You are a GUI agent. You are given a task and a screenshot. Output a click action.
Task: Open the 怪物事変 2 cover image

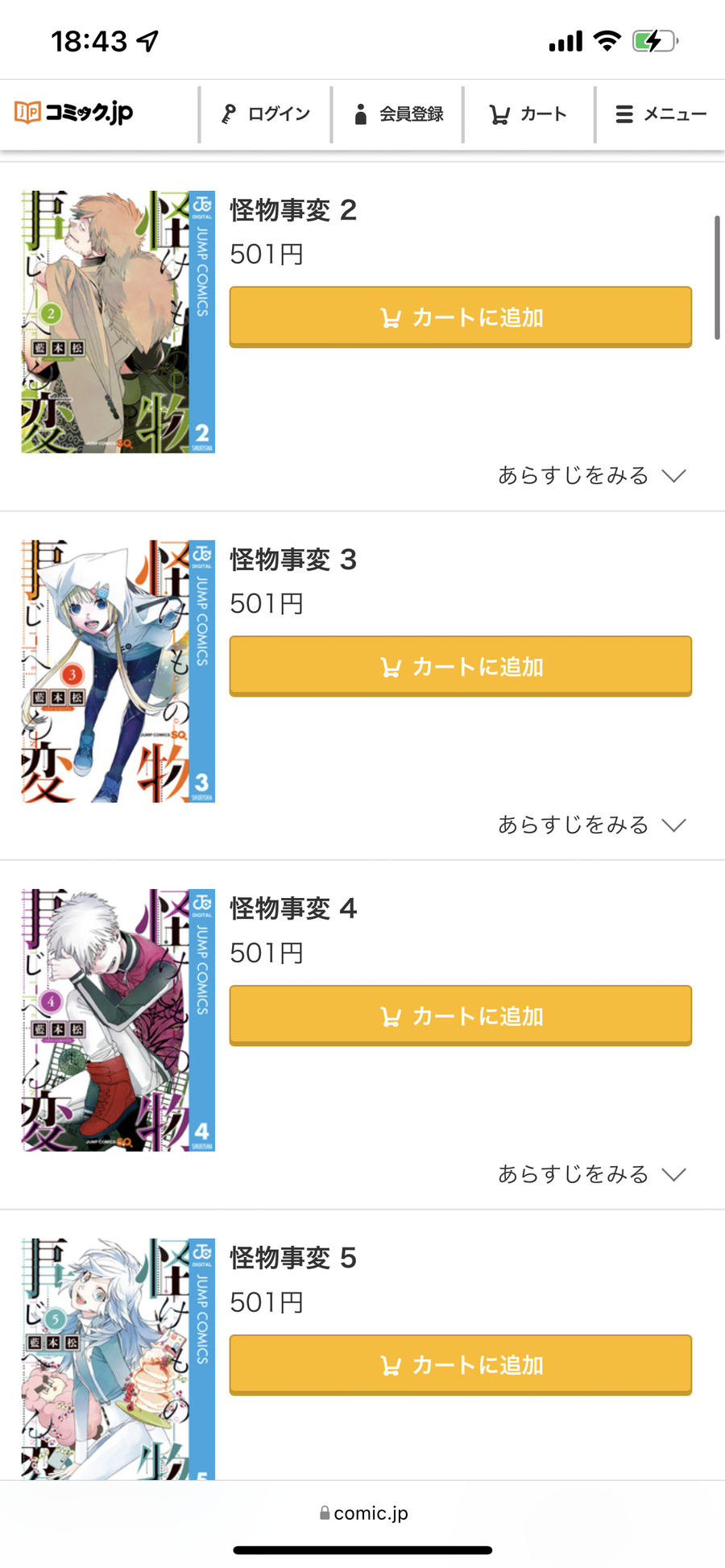118,322
